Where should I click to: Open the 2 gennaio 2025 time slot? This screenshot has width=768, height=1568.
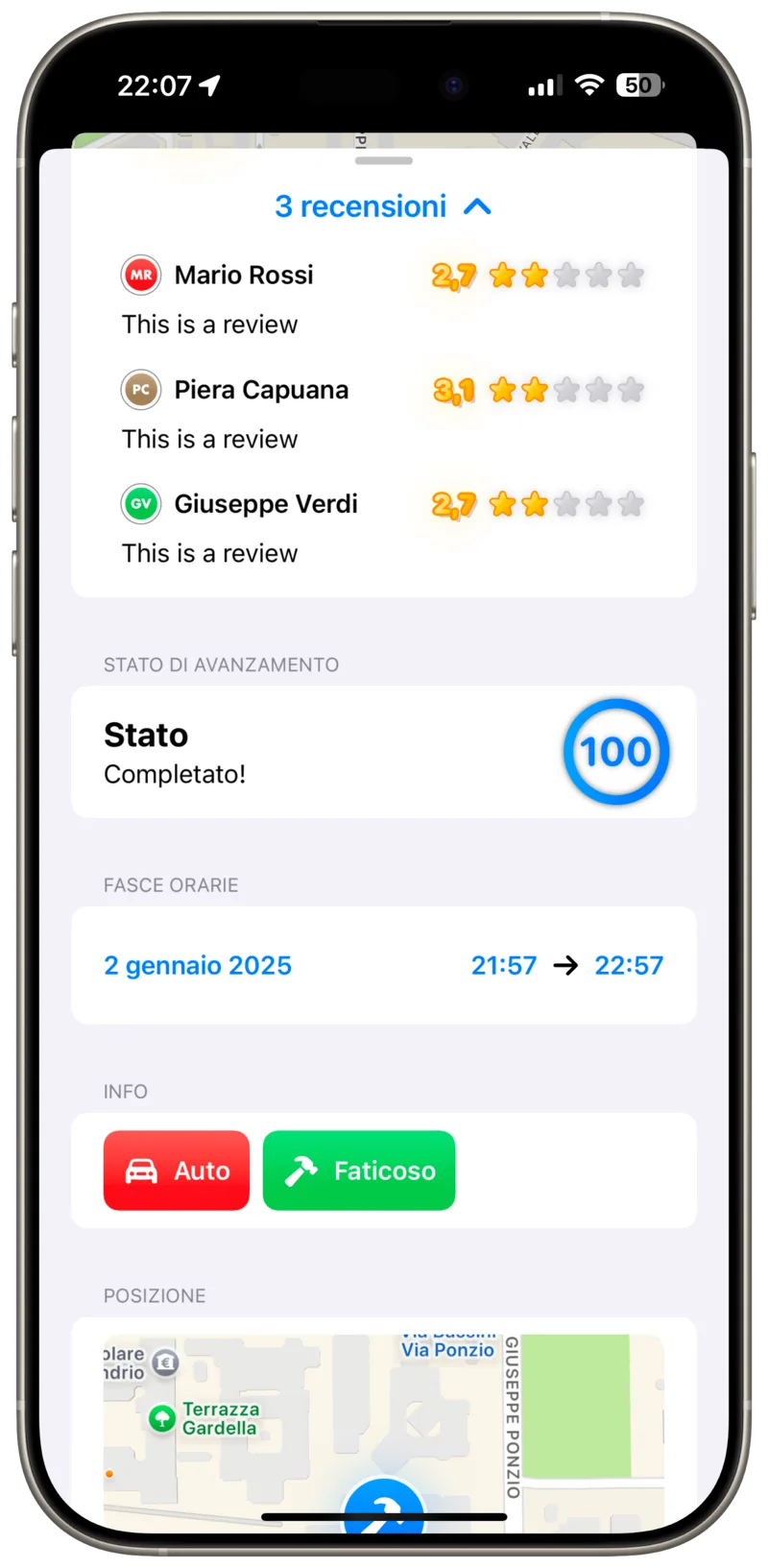[x=383, y=965]
